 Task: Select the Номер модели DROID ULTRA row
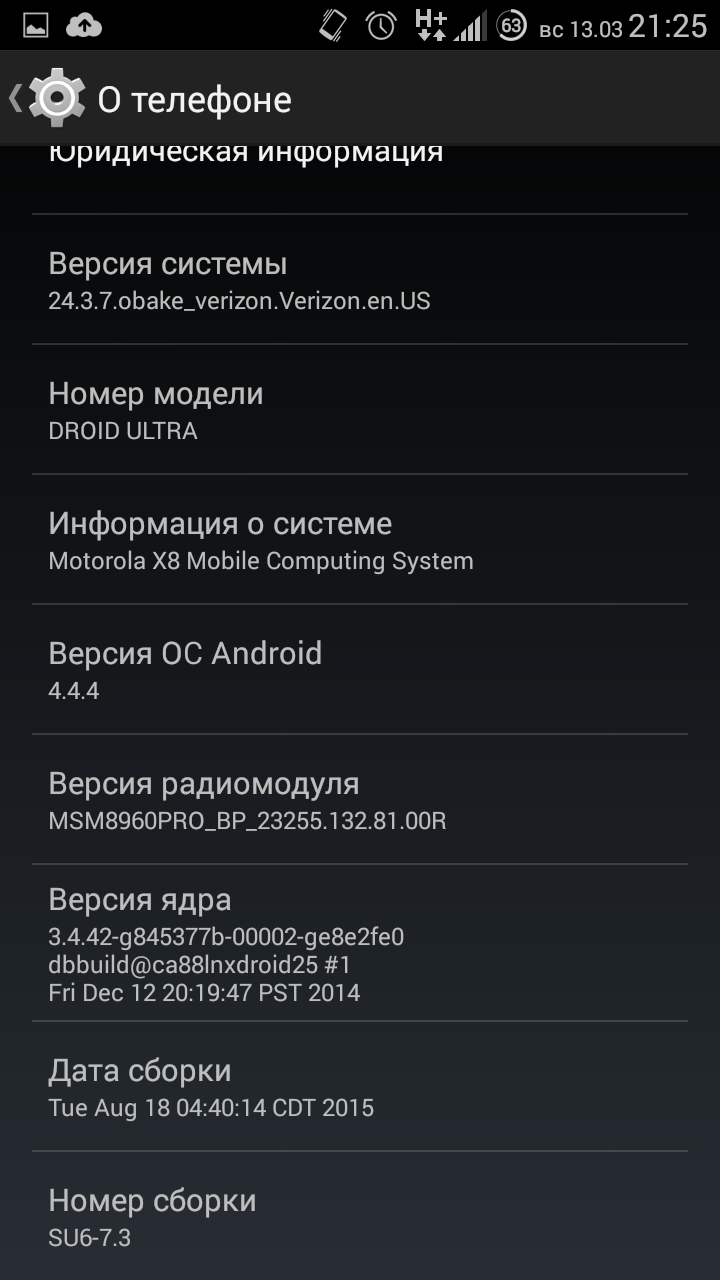360,409
